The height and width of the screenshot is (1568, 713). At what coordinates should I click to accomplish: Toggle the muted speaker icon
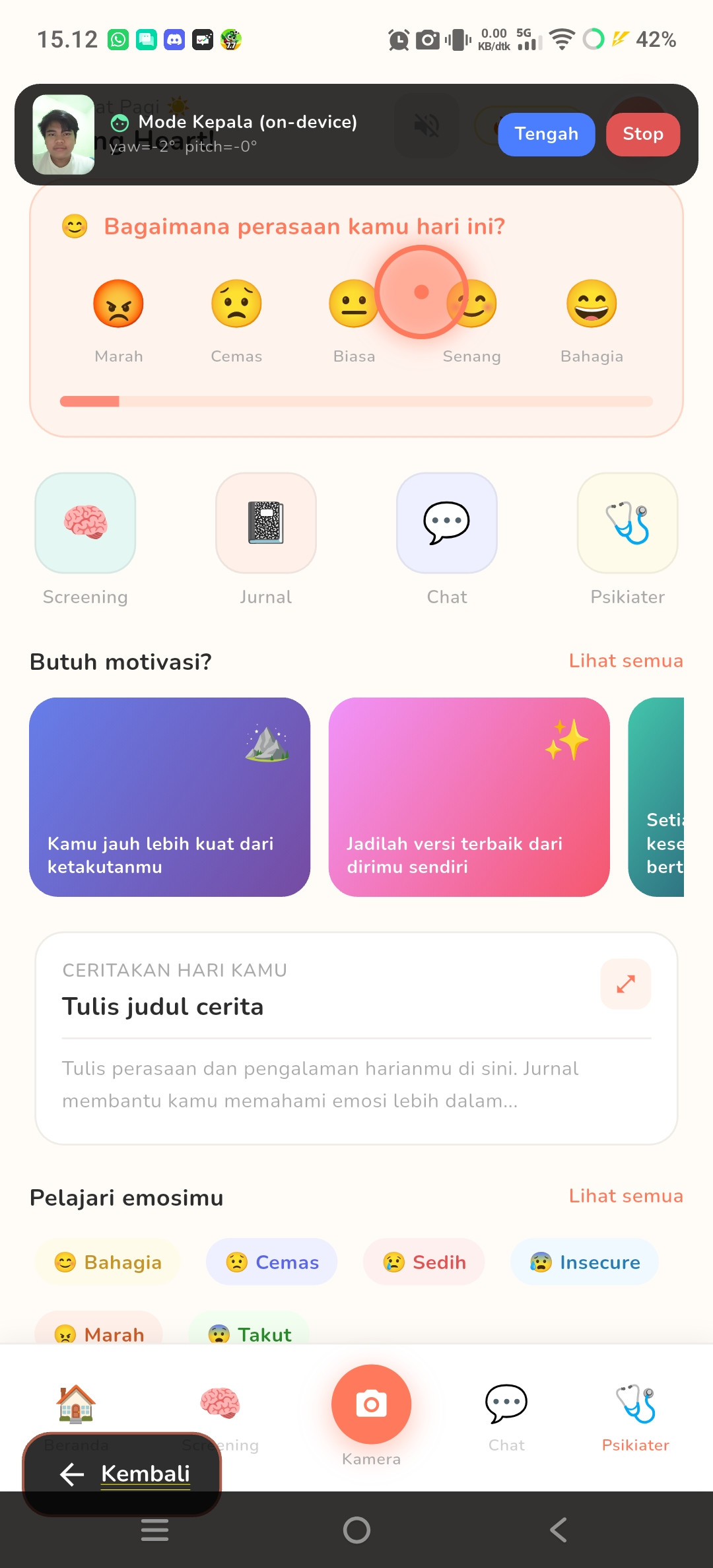tap(426, 125)
